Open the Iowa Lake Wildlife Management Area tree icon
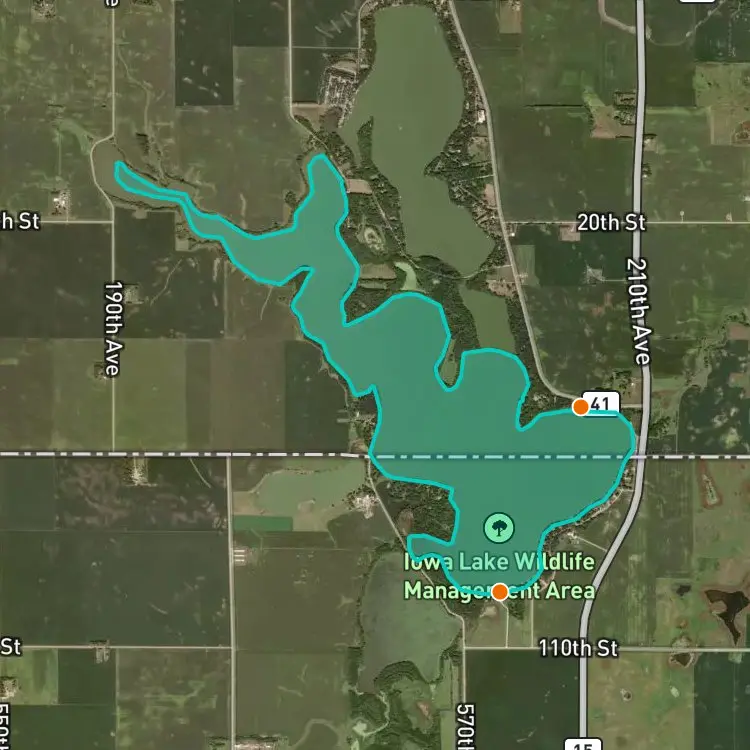 tap(499, 529)
